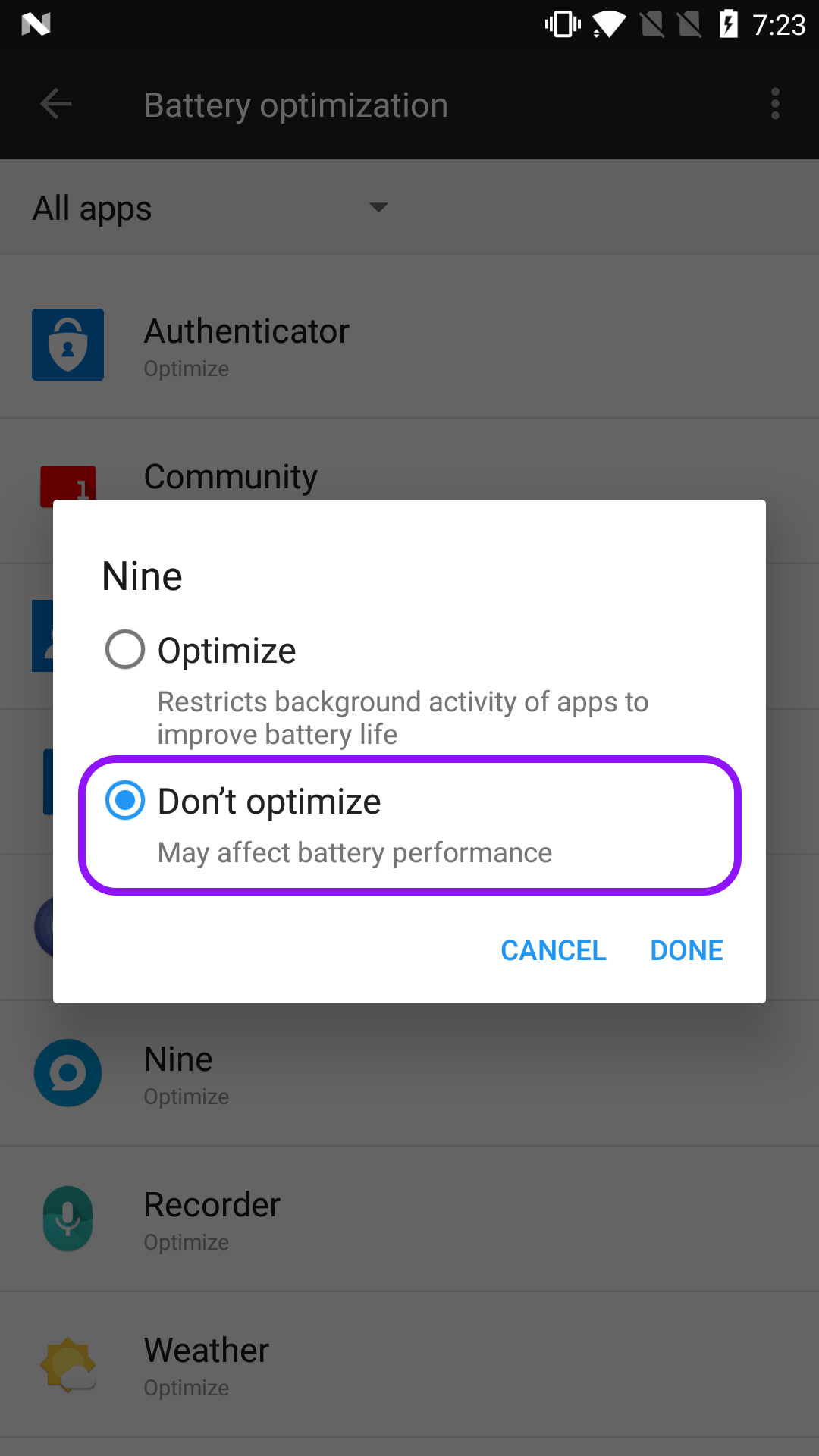
Task: Confirm selection with Done
Action: 686,950
